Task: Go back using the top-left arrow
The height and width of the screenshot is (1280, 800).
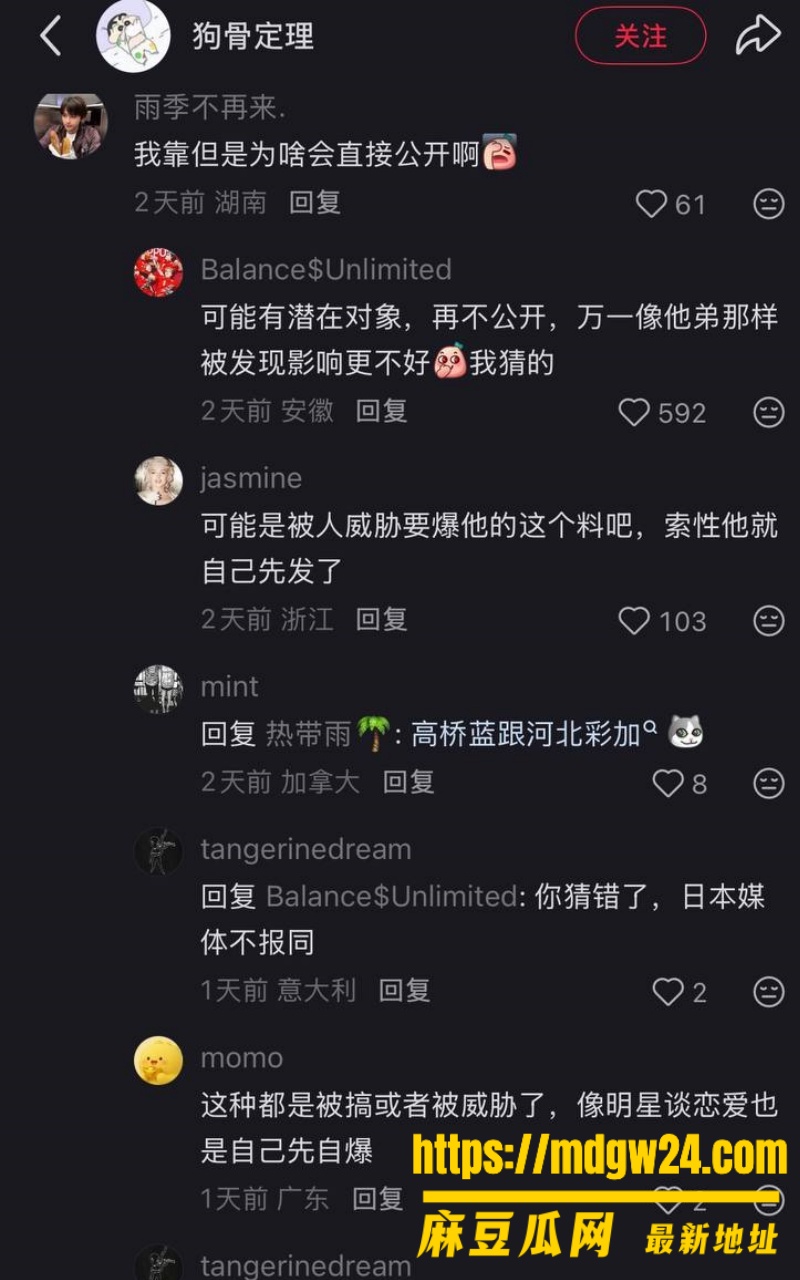Action: click(x=50, y=37)
